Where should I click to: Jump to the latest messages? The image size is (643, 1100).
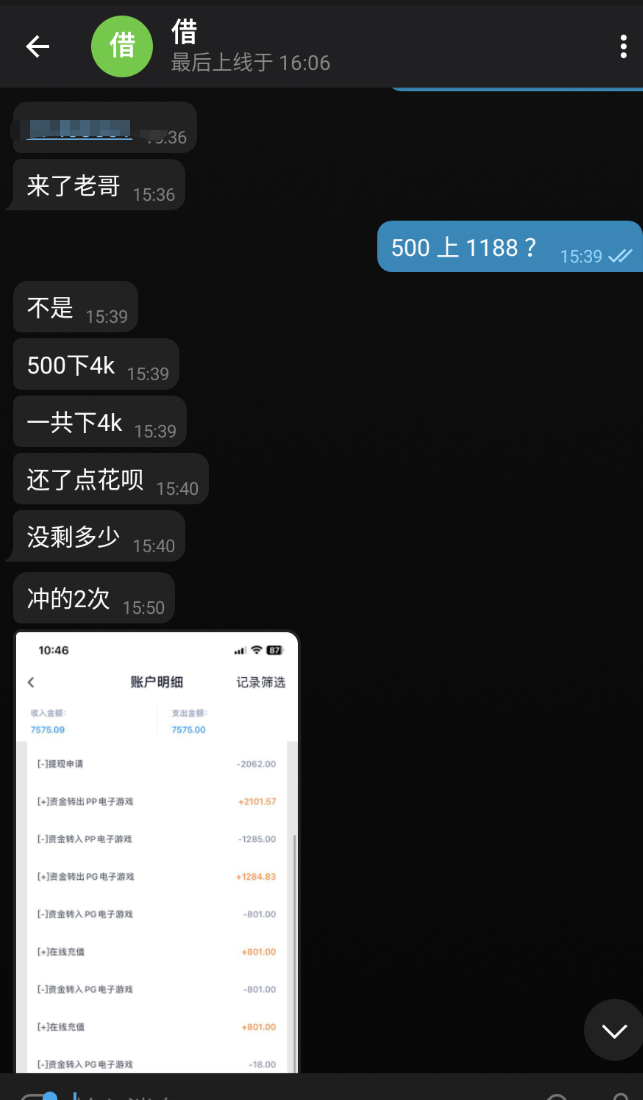[613, 1030]
